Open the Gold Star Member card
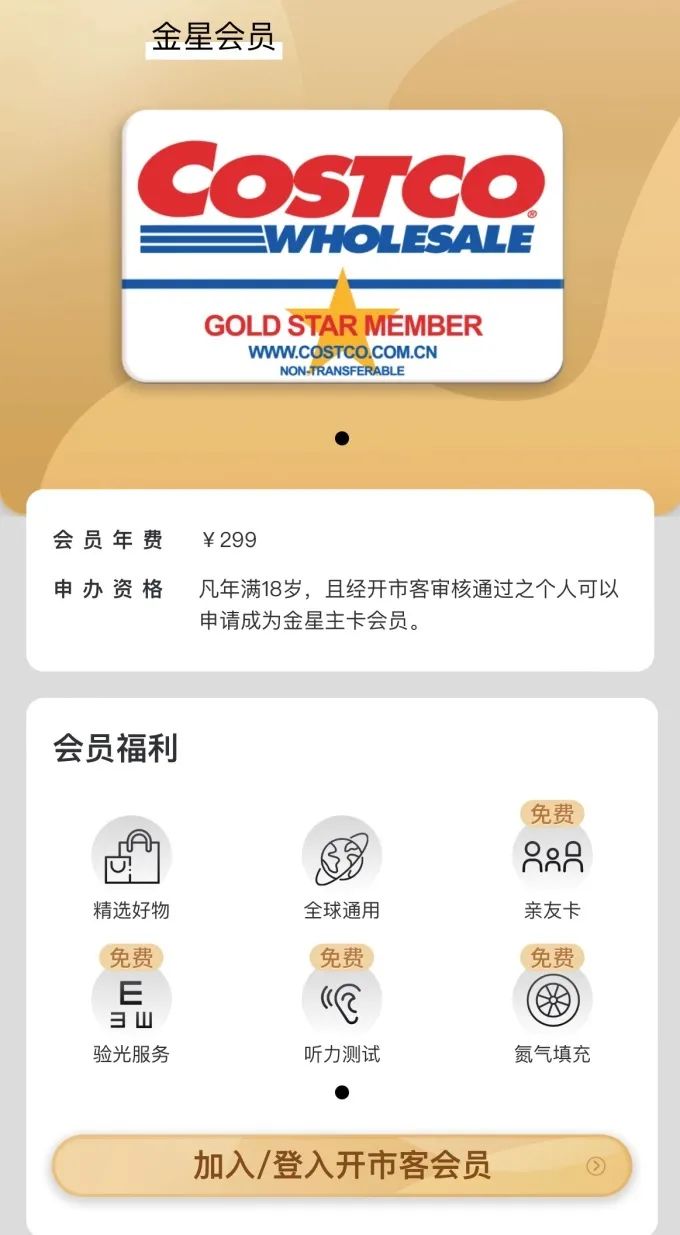The width and height of the screenshot is (680, 1235). tap(342, 246)
